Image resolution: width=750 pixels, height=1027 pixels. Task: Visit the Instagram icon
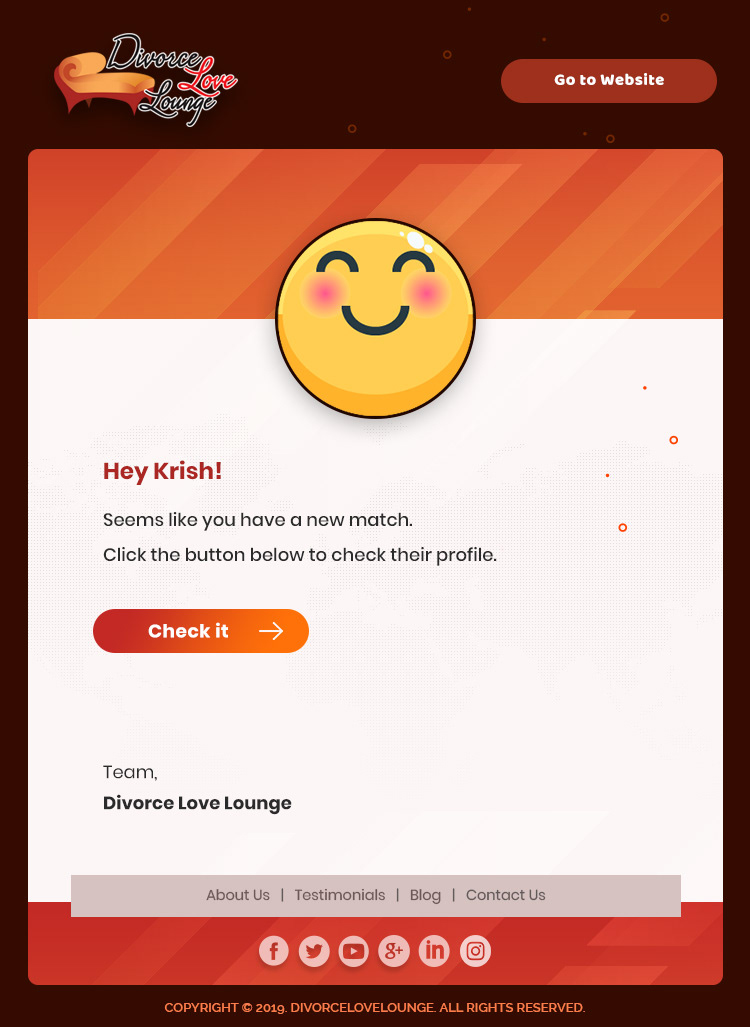(476, 951)
